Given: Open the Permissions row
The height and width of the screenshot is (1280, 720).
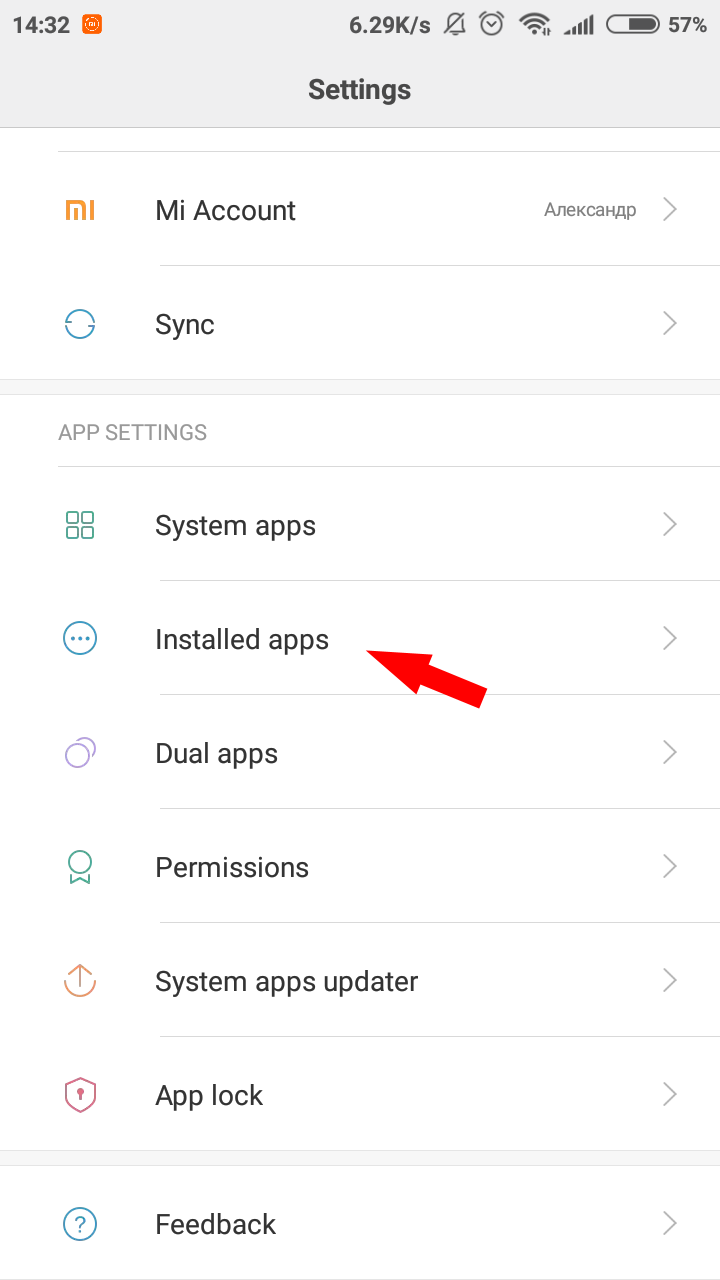Looking at the screenshot, I should pos(360,866).
